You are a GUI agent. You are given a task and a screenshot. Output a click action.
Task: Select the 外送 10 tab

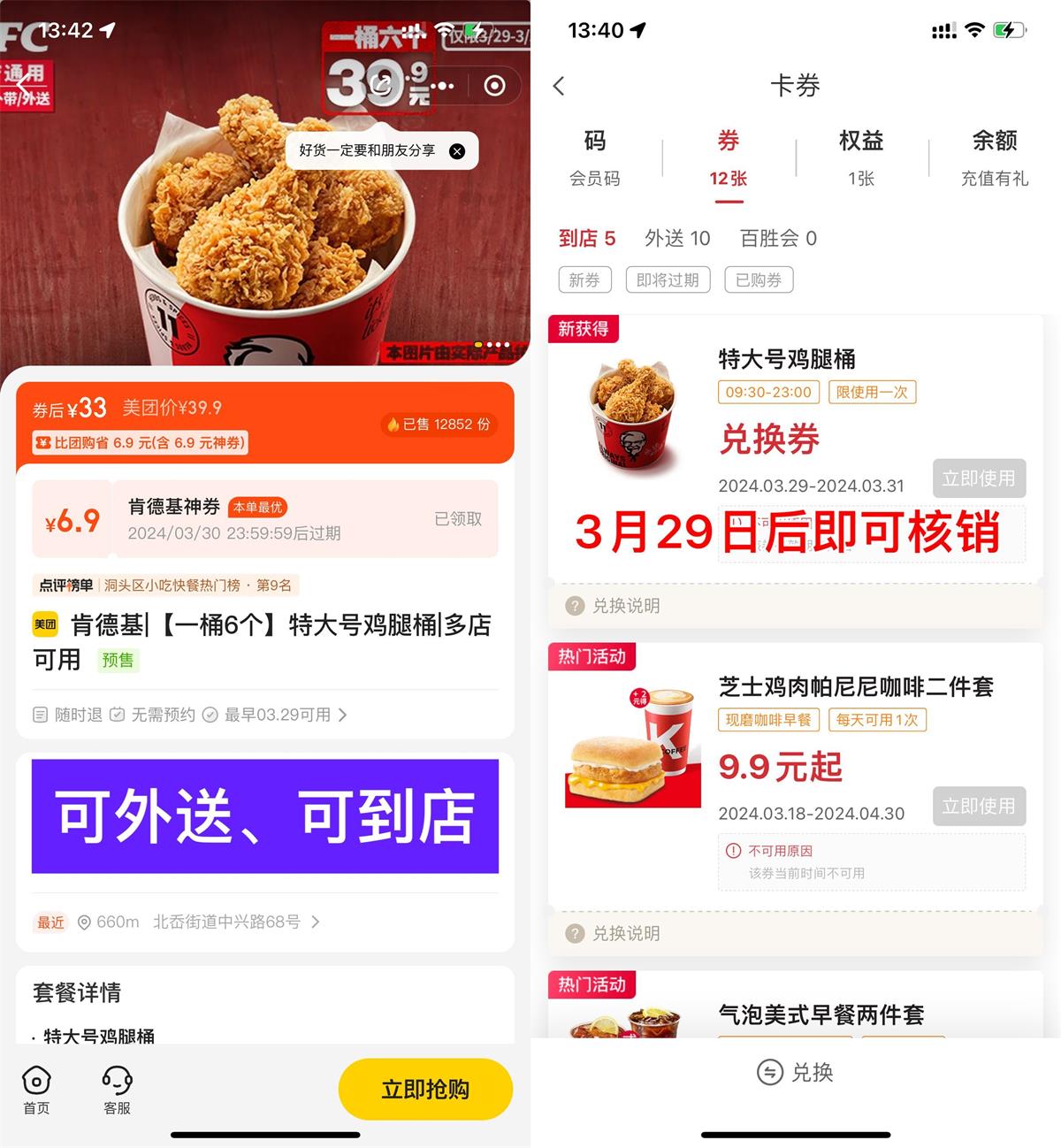[676, 238]
